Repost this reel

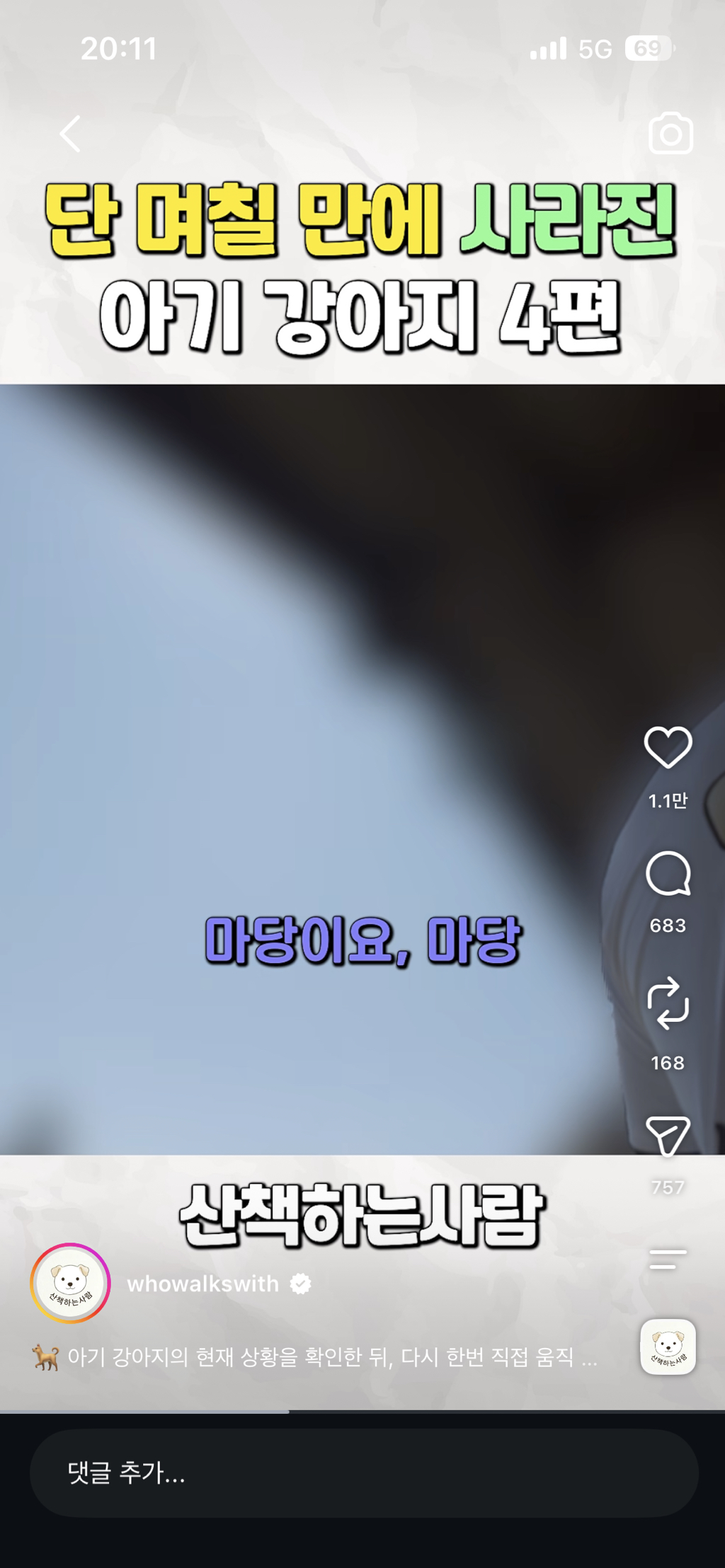(x=668, y=1003)
